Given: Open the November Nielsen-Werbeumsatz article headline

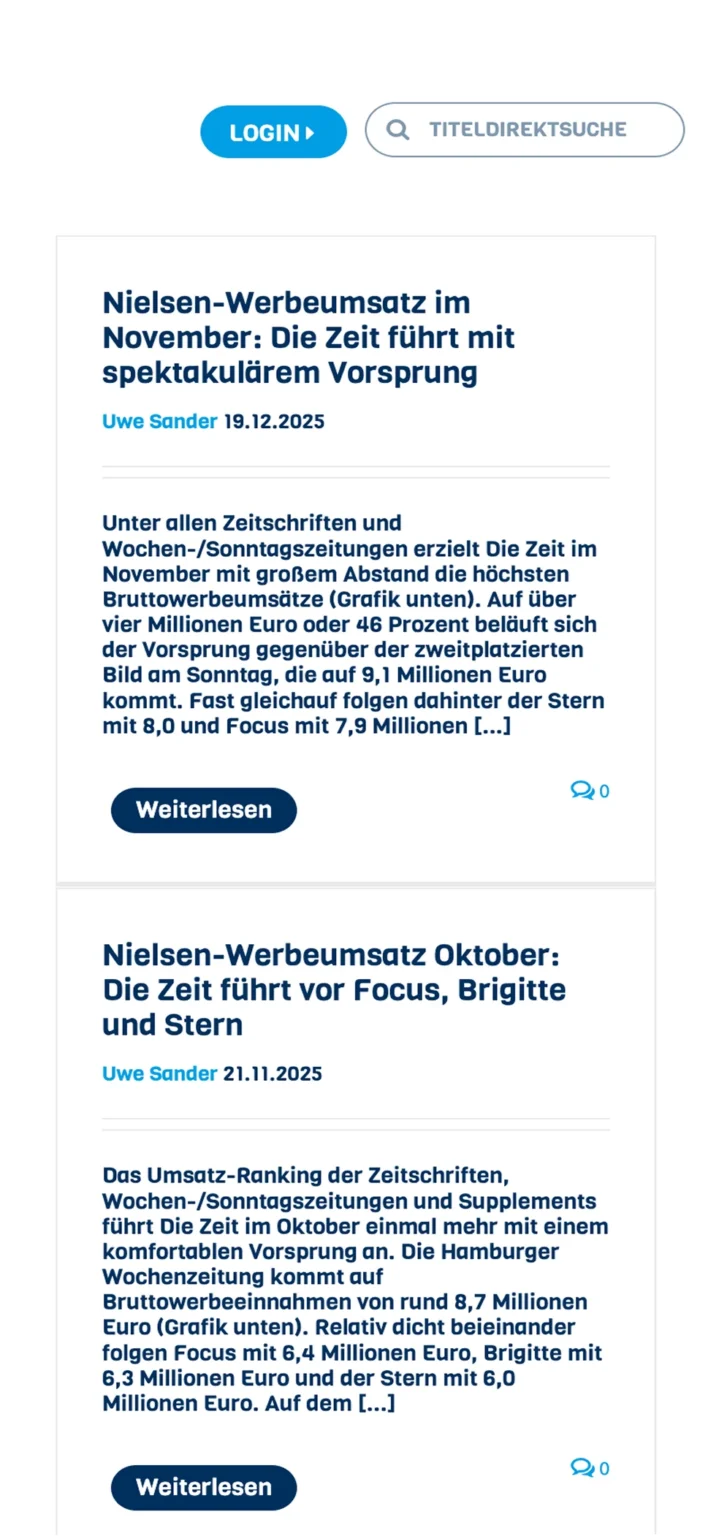Looking at the screenshot, I should [x=308, y=338].
